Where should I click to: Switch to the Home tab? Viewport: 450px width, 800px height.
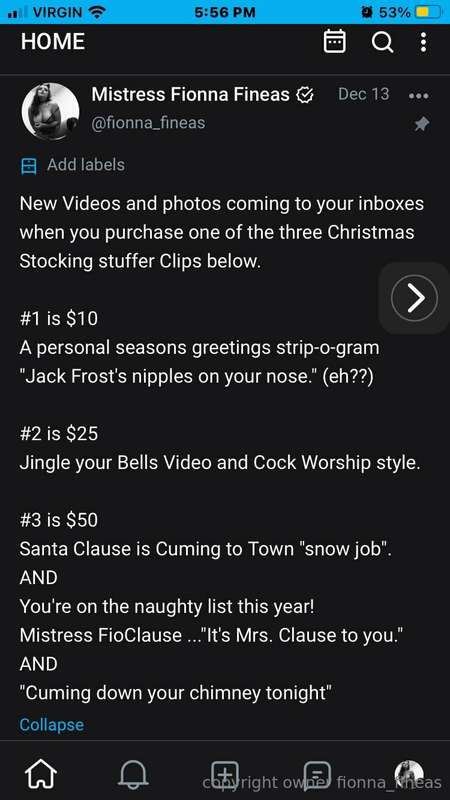pyautogui.click(x=41, y=774)
